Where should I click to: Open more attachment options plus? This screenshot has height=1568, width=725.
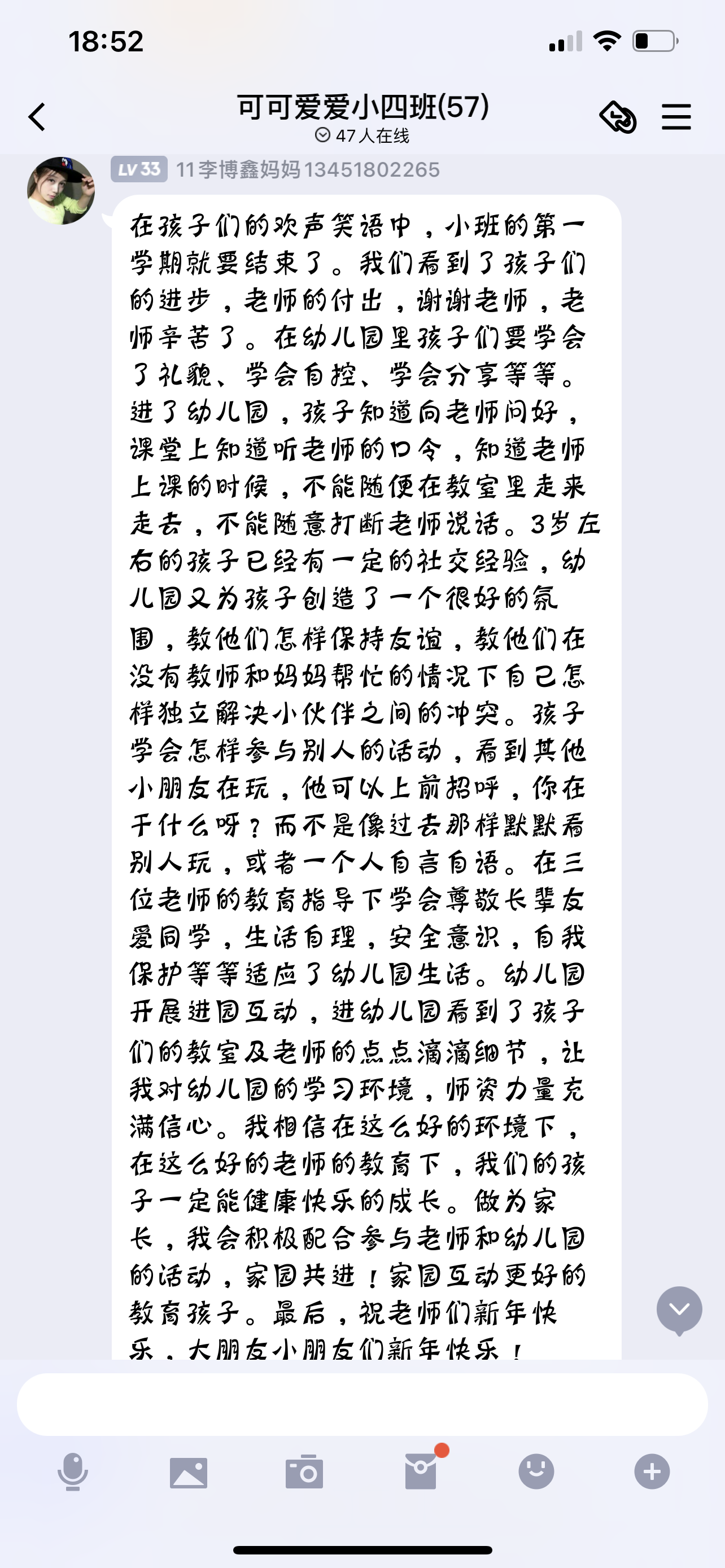(652, 1472)
